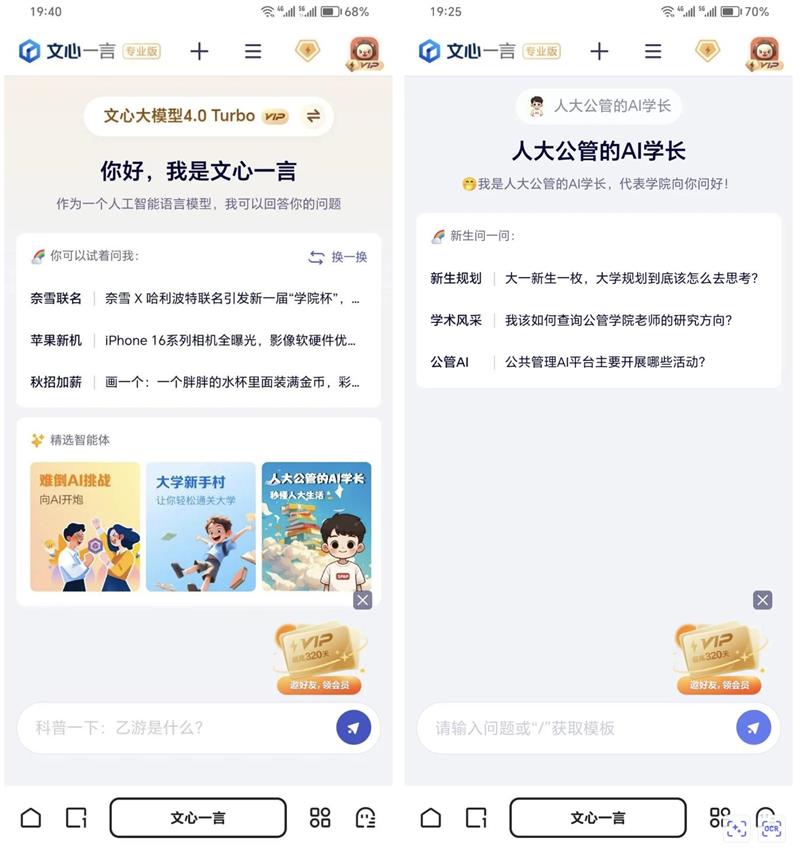Open the 人大公管的AI学长 chip at the top
Screen dimensions: 800x861
[599, 106]
